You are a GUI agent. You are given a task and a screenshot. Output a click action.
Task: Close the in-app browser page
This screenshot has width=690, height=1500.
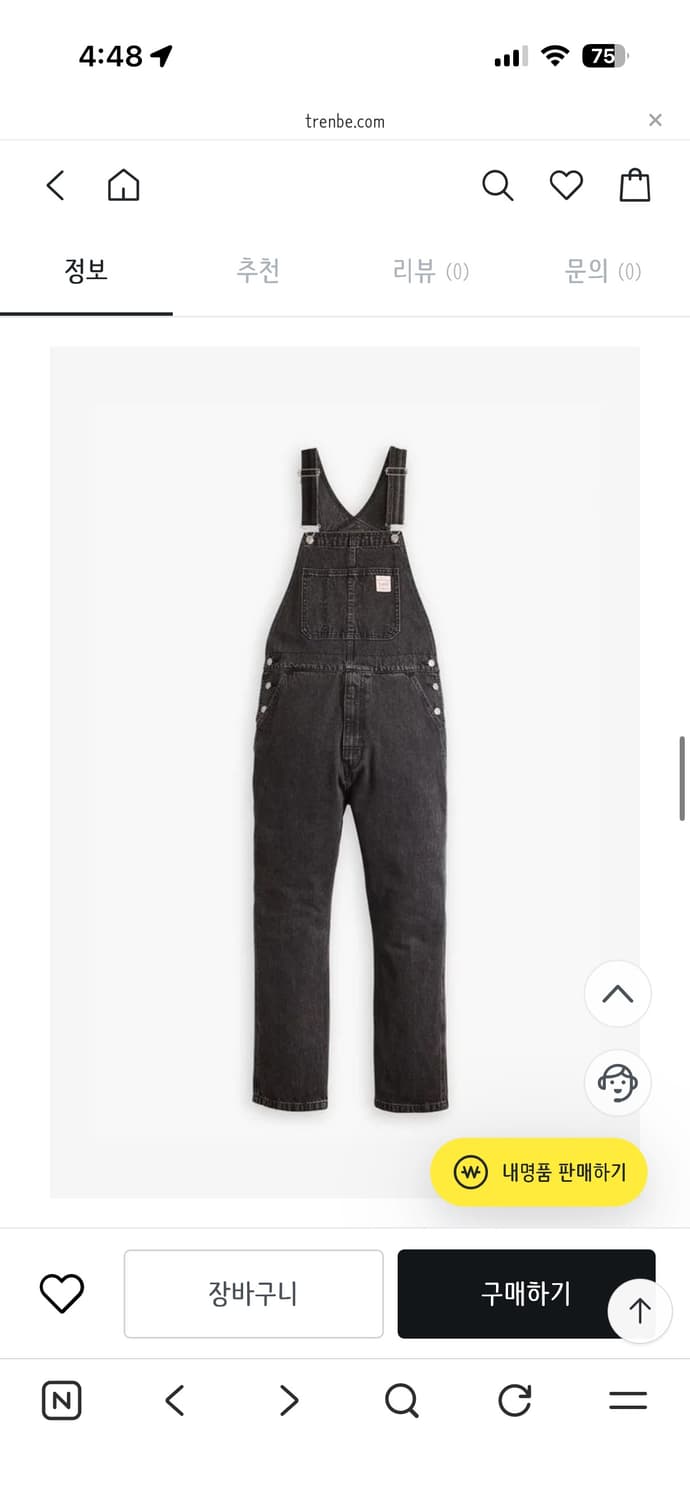click(655, 120)
